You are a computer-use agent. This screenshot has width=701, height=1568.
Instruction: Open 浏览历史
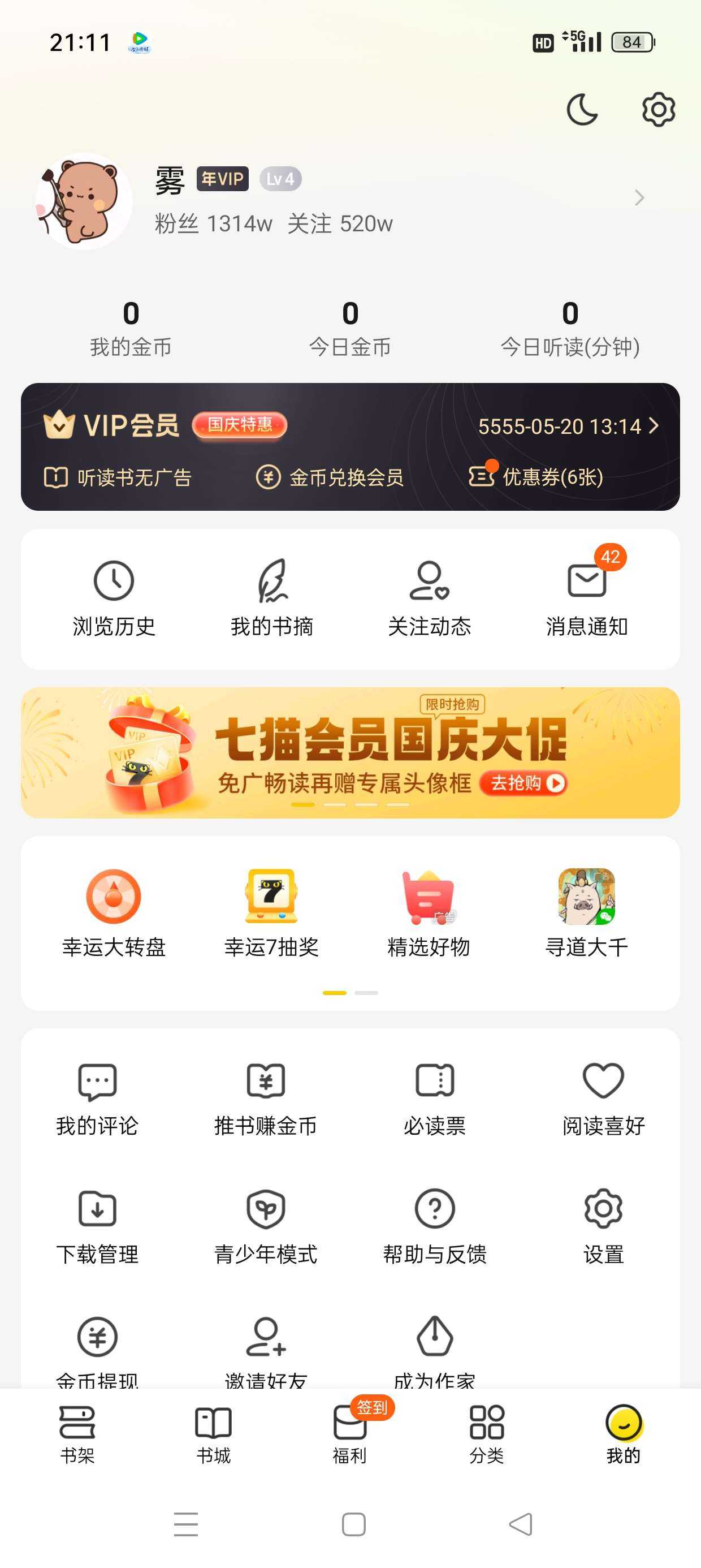[x=114, y=598]
